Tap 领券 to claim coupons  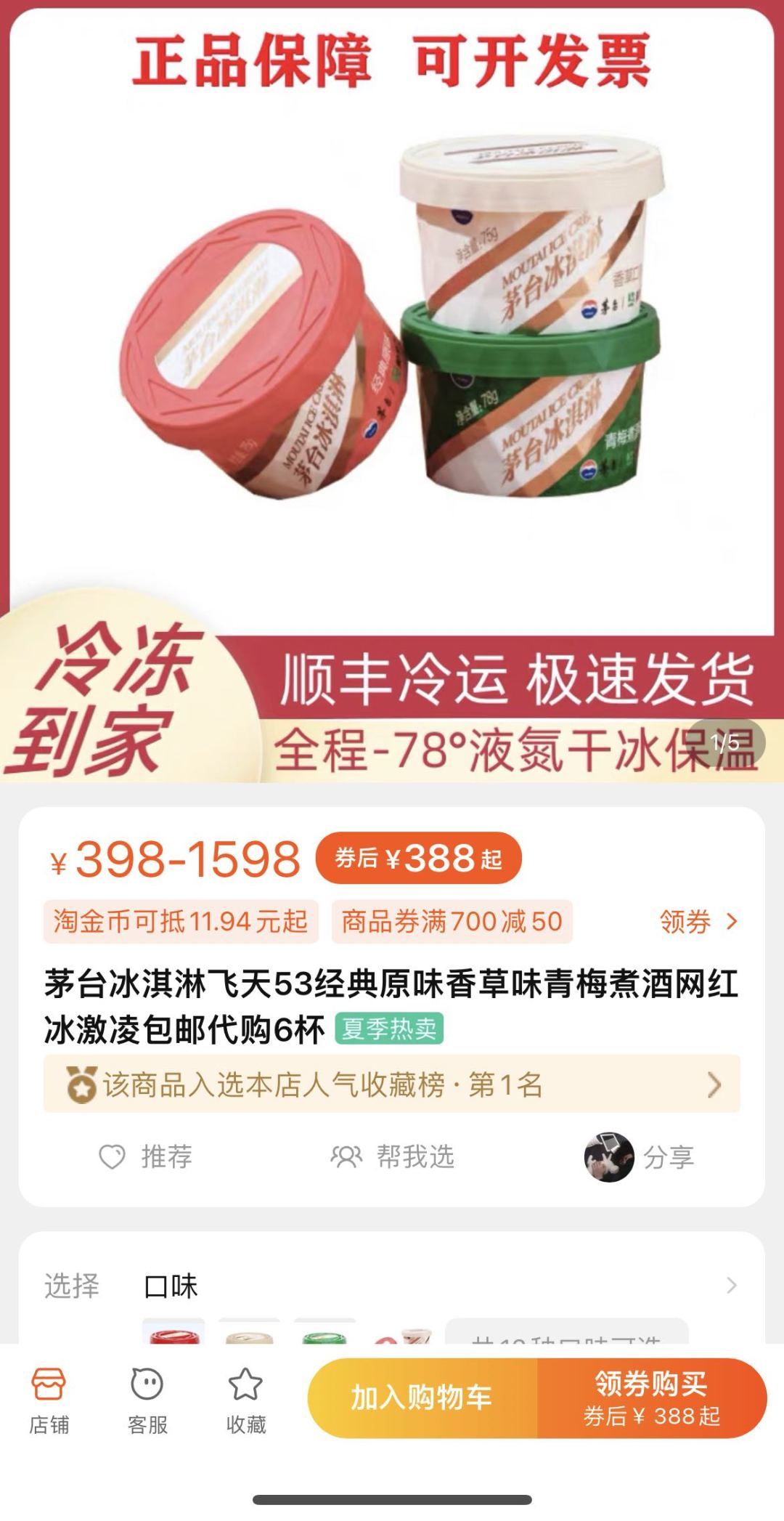[x=698, y=922]
